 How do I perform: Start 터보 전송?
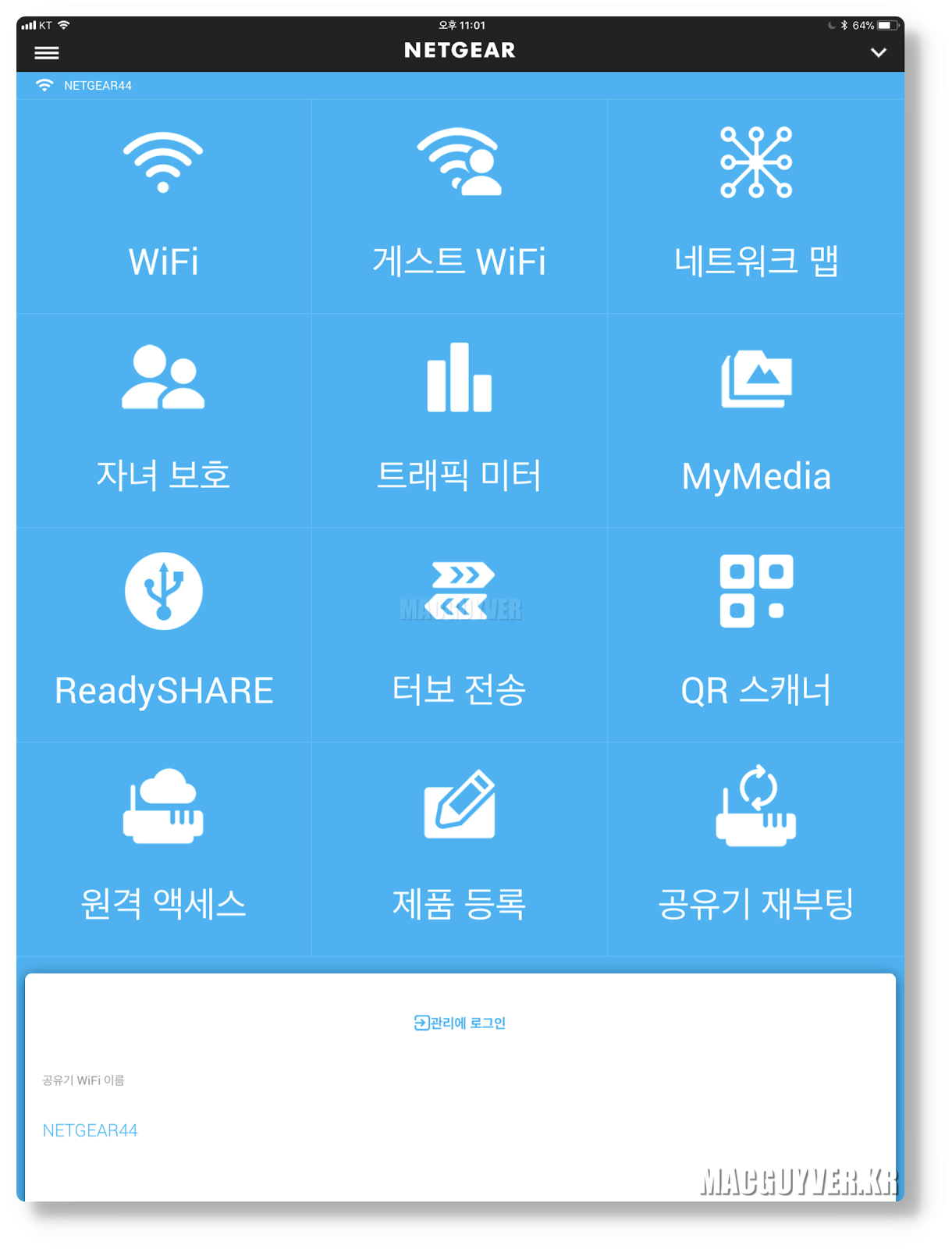click(x=459, y=635)
